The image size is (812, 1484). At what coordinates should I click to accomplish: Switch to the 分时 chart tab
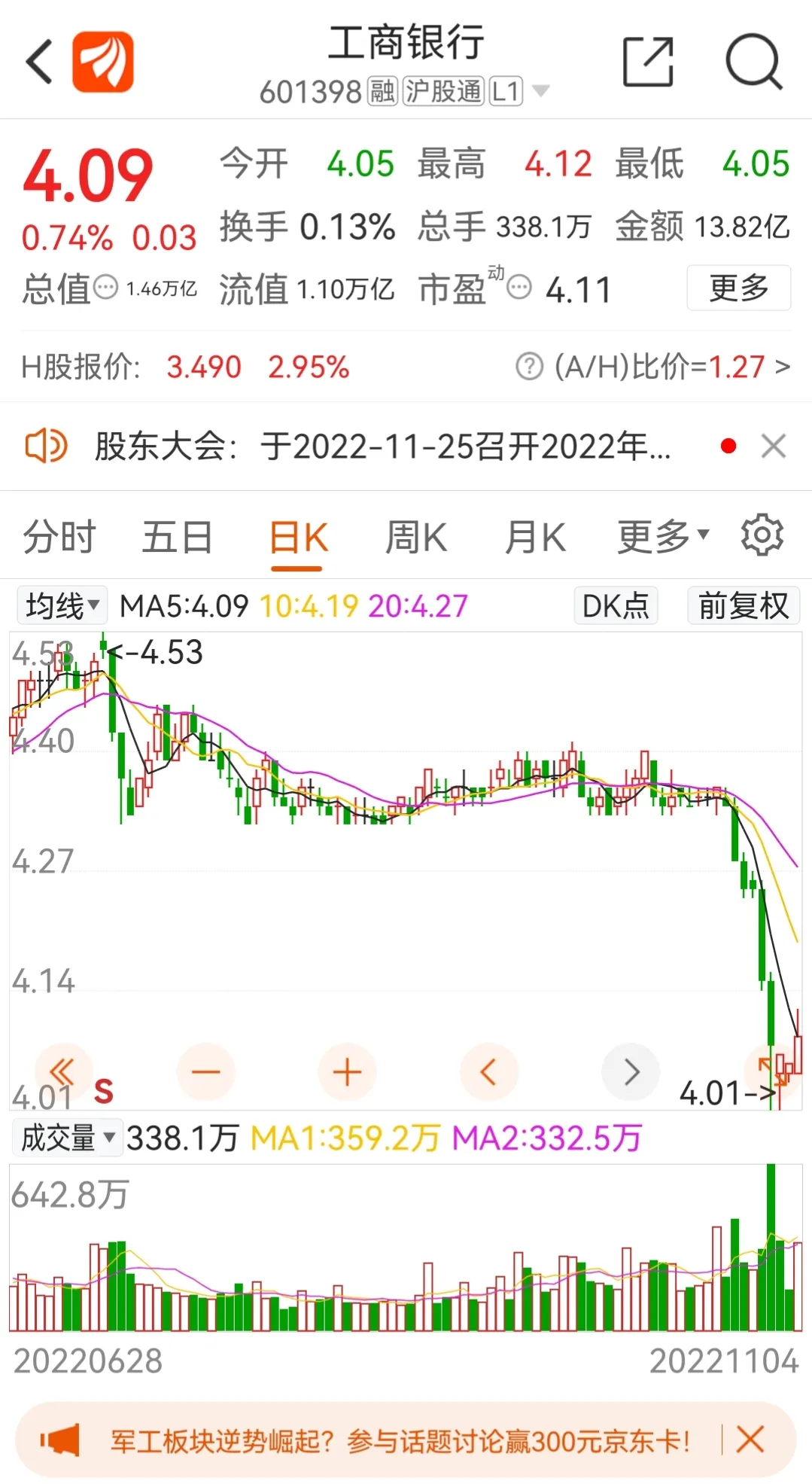coord(59,538)
